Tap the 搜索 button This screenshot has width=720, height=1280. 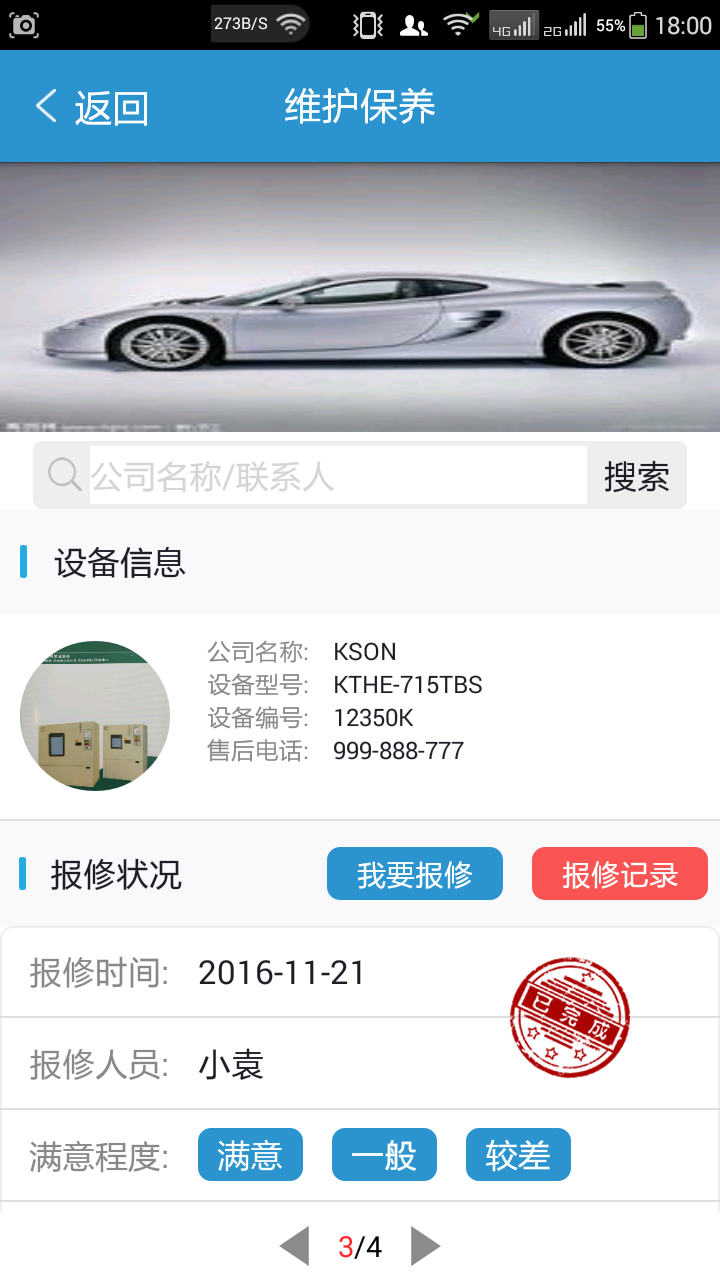[636, 476]
